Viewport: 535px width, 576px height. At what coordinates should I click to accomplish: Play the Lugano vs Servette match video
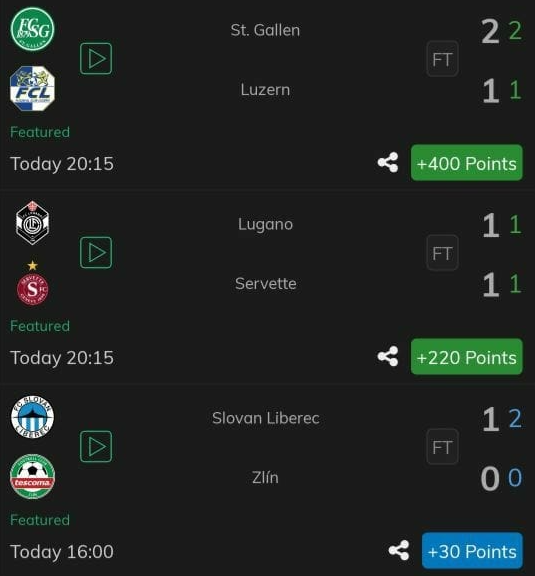[96, 253]
